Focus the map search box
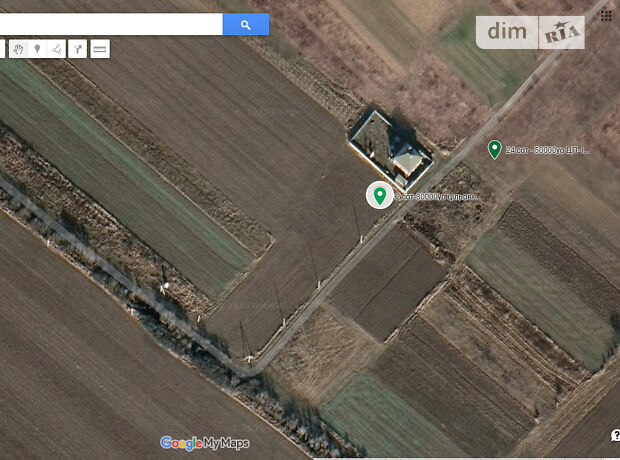620x460 pixels. [x=110, y=24]
